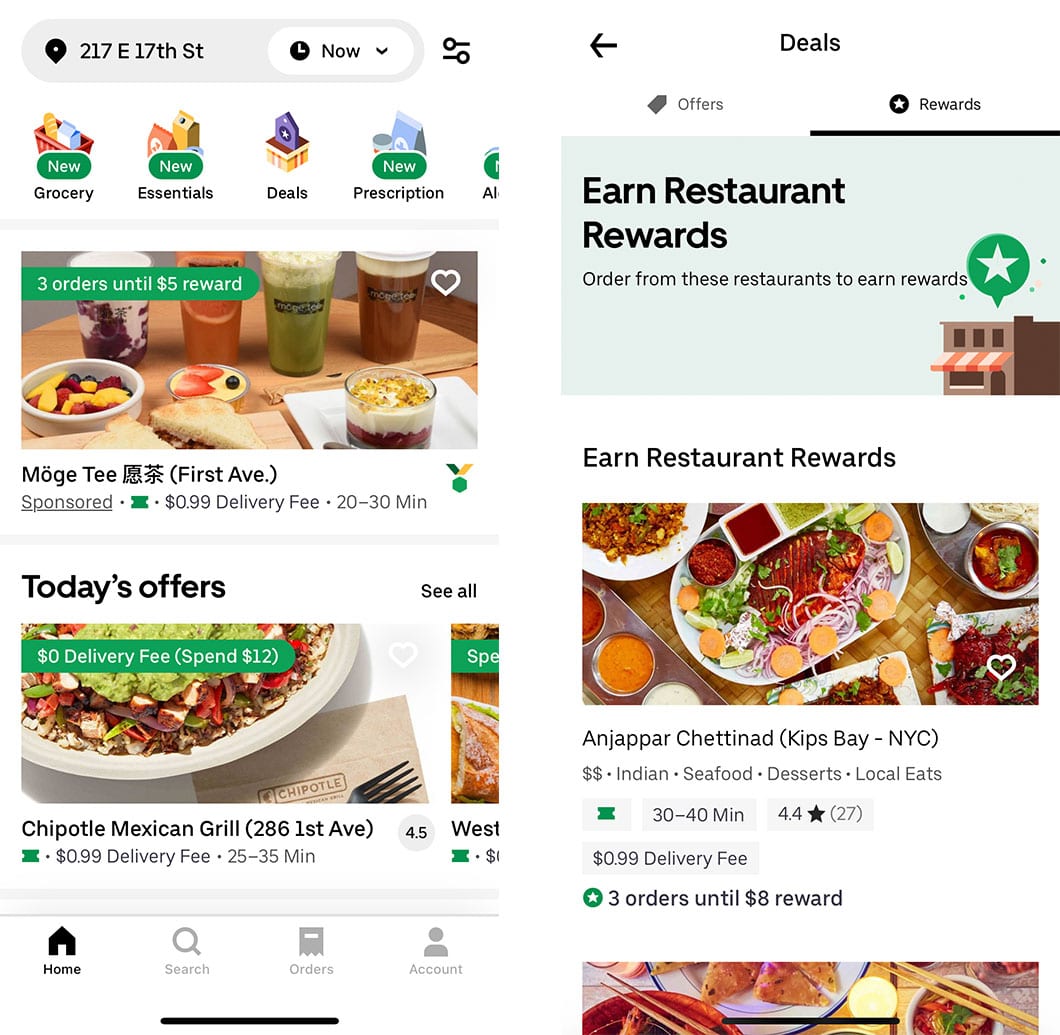This screenshot has width=1060, height=1035.
Task: Switch to the Orders tab
Action: tap(311, 951)
